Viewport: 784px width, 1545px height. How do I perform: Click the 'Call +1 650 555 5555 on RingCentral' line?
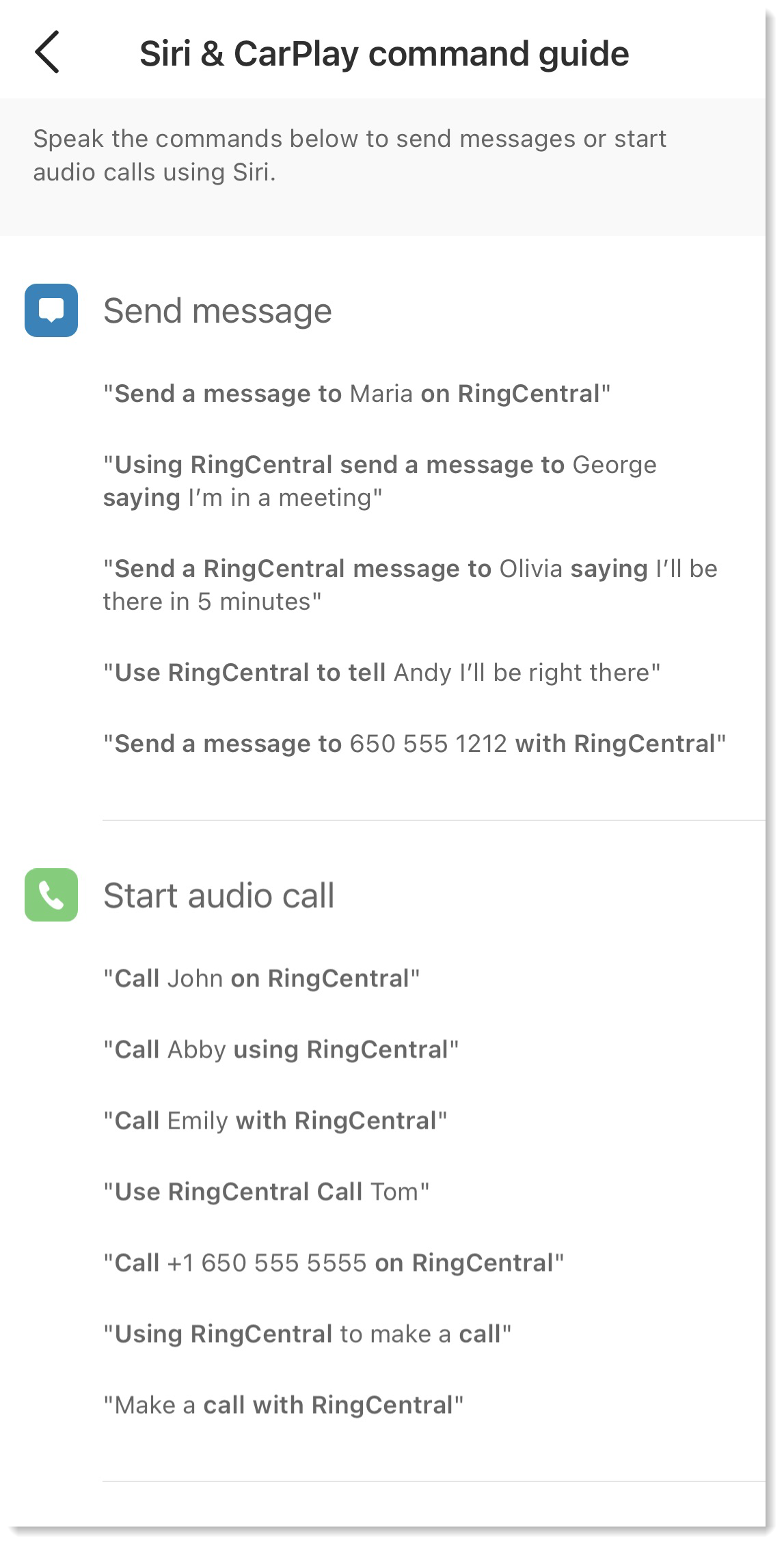click(334, 1263)
